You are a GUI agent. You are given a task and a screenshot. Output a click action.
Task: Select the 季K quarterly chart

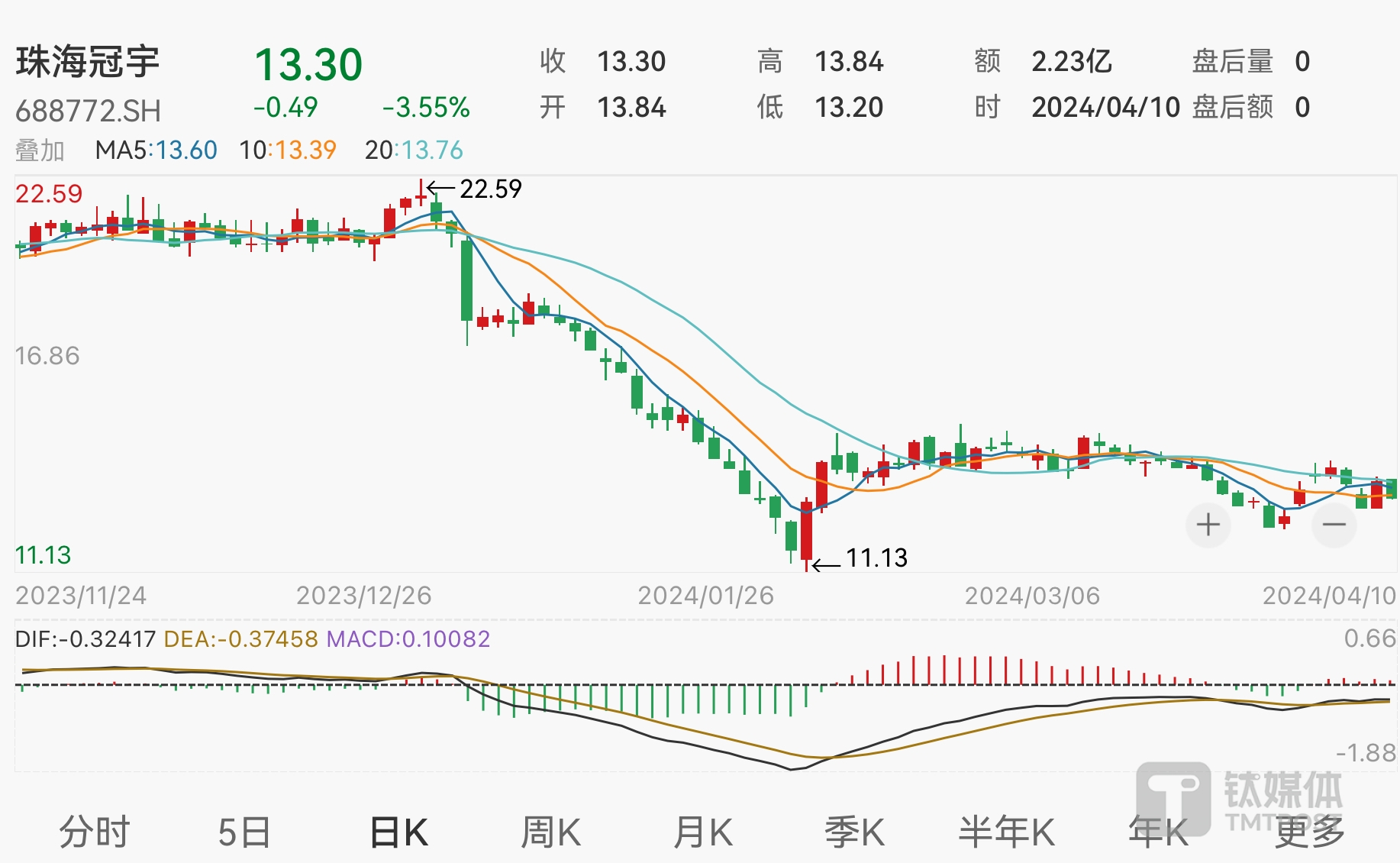click(x=854, y=832)
